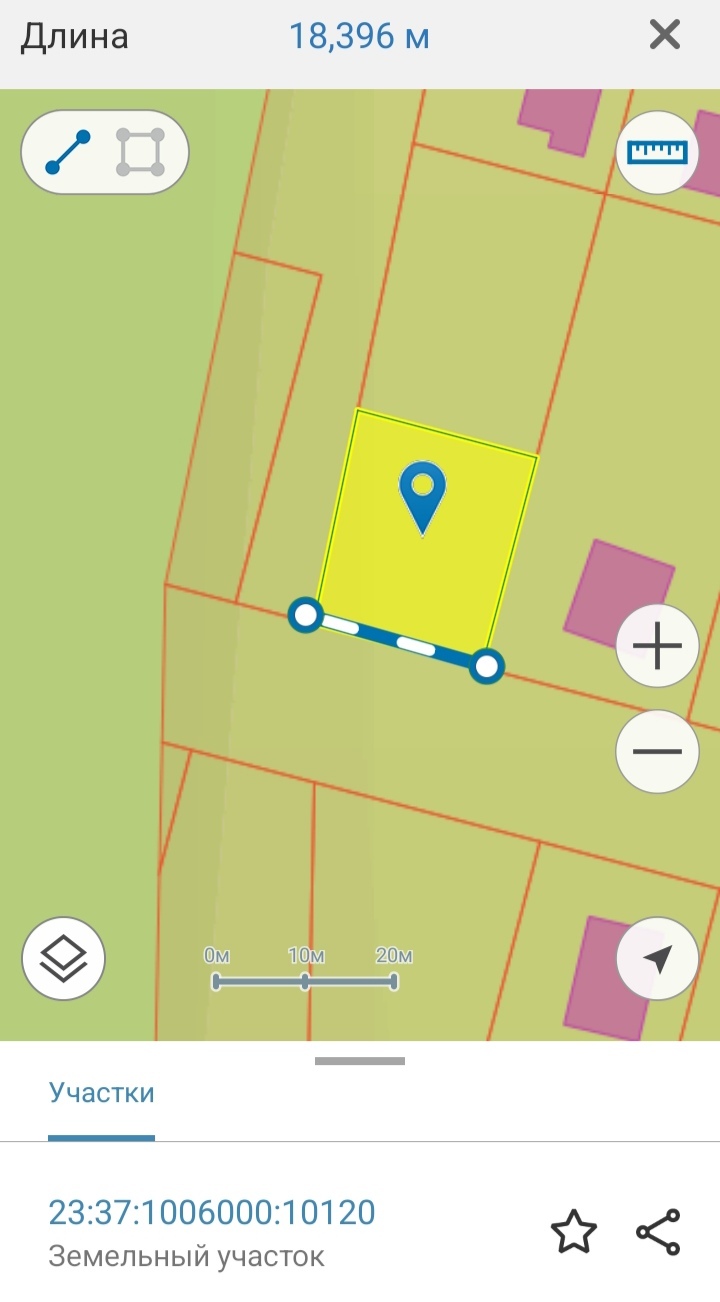720x1302 pixels.
Task: Open parcel 23:37:1006000:10120 details
Action: click(x=212, y=1213)
